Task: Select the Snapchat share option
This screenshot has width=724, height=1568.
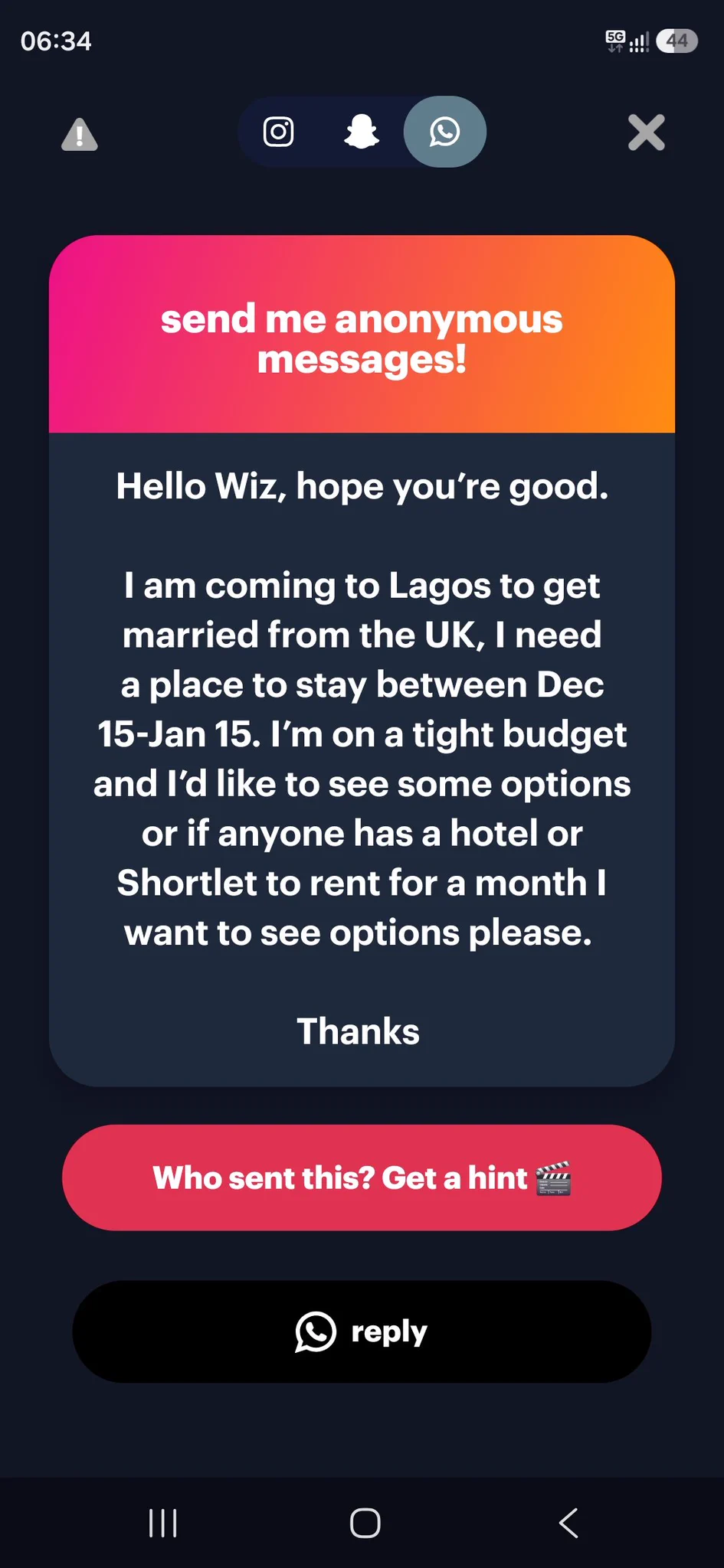Action: [x=362, y=132]
